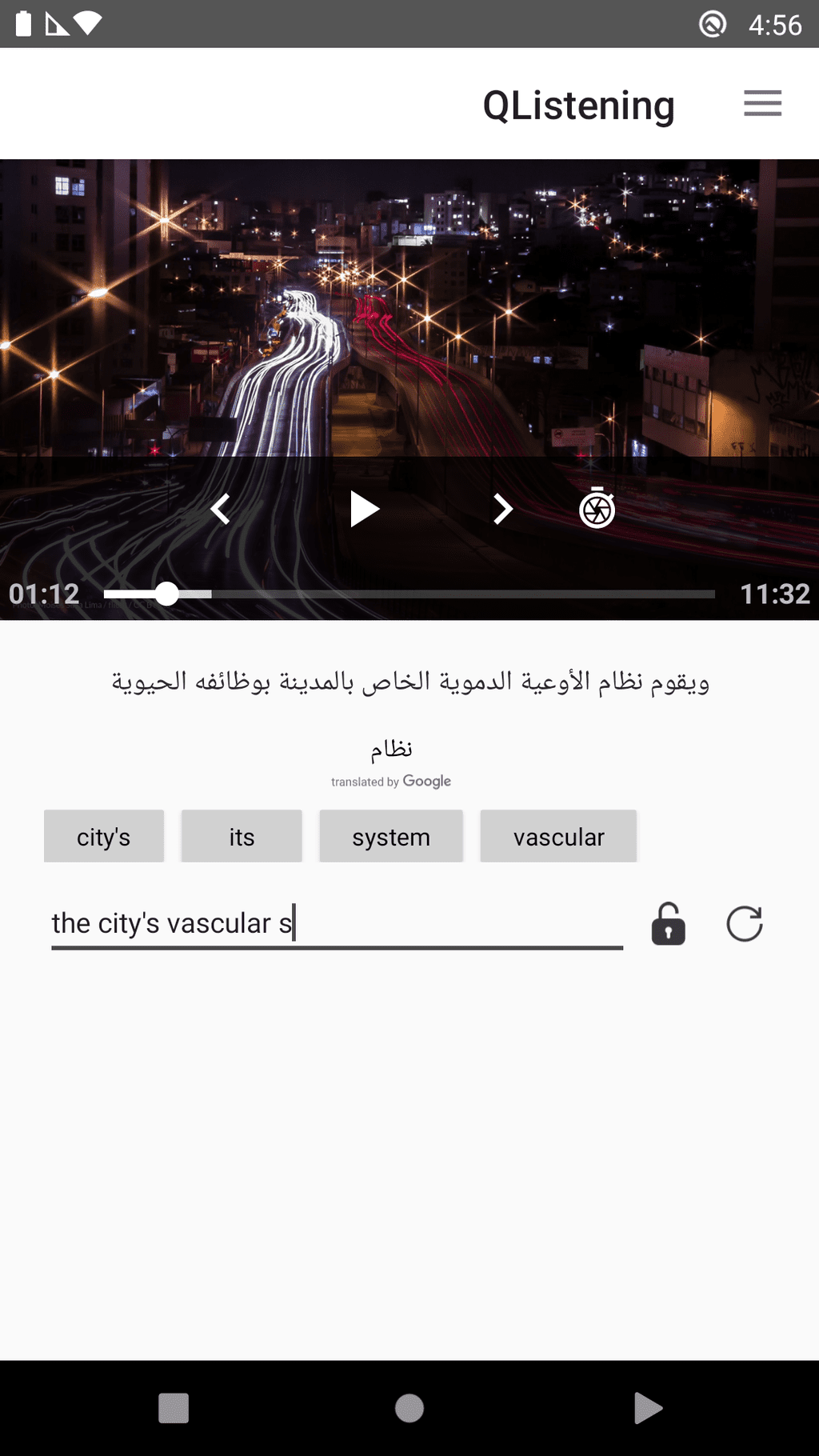Go to the previous sentence
This screenshot has width=819, height=1456.
pos(221,509)
